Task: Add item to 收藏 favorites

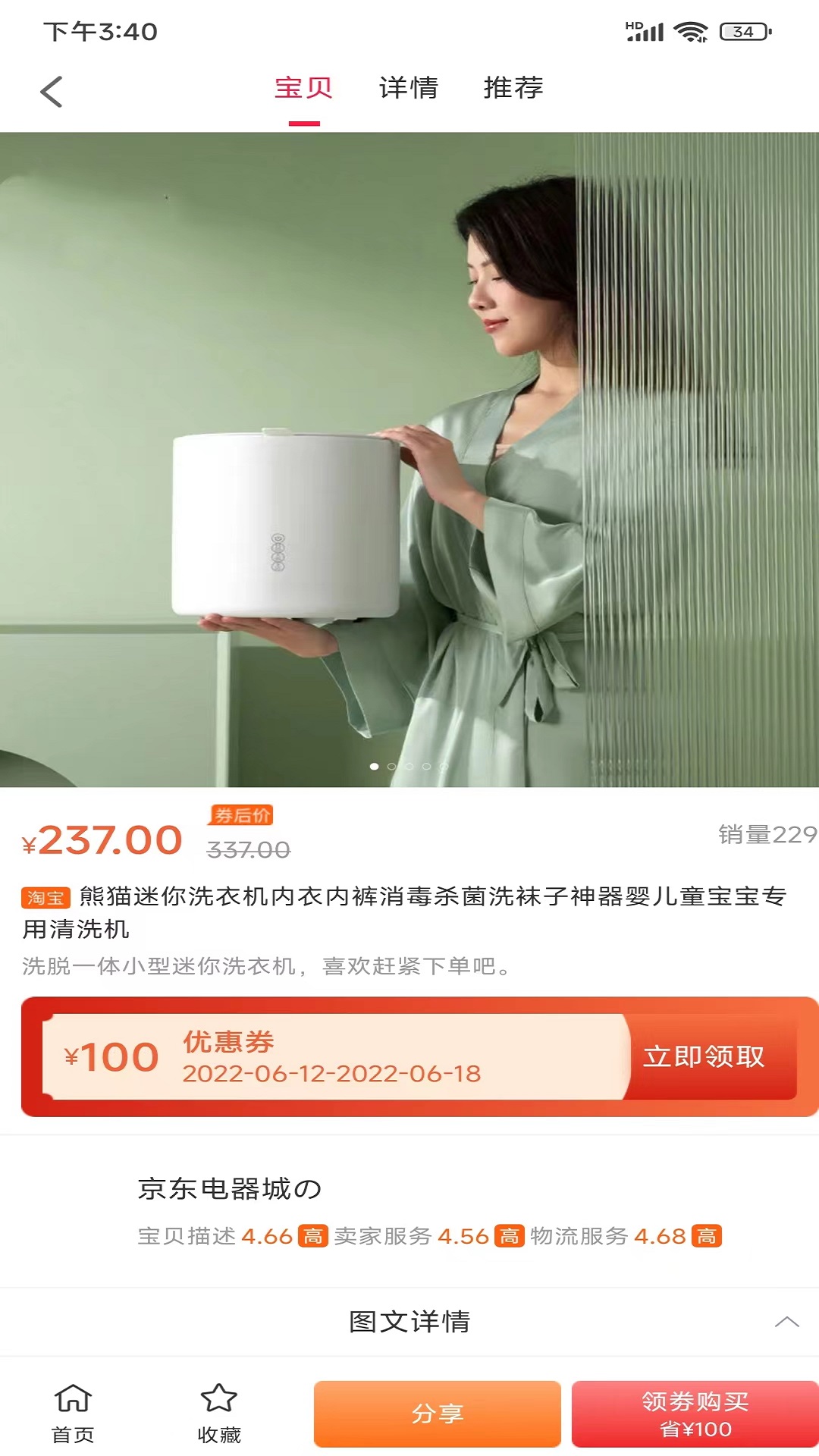Action: point(218,1414)
